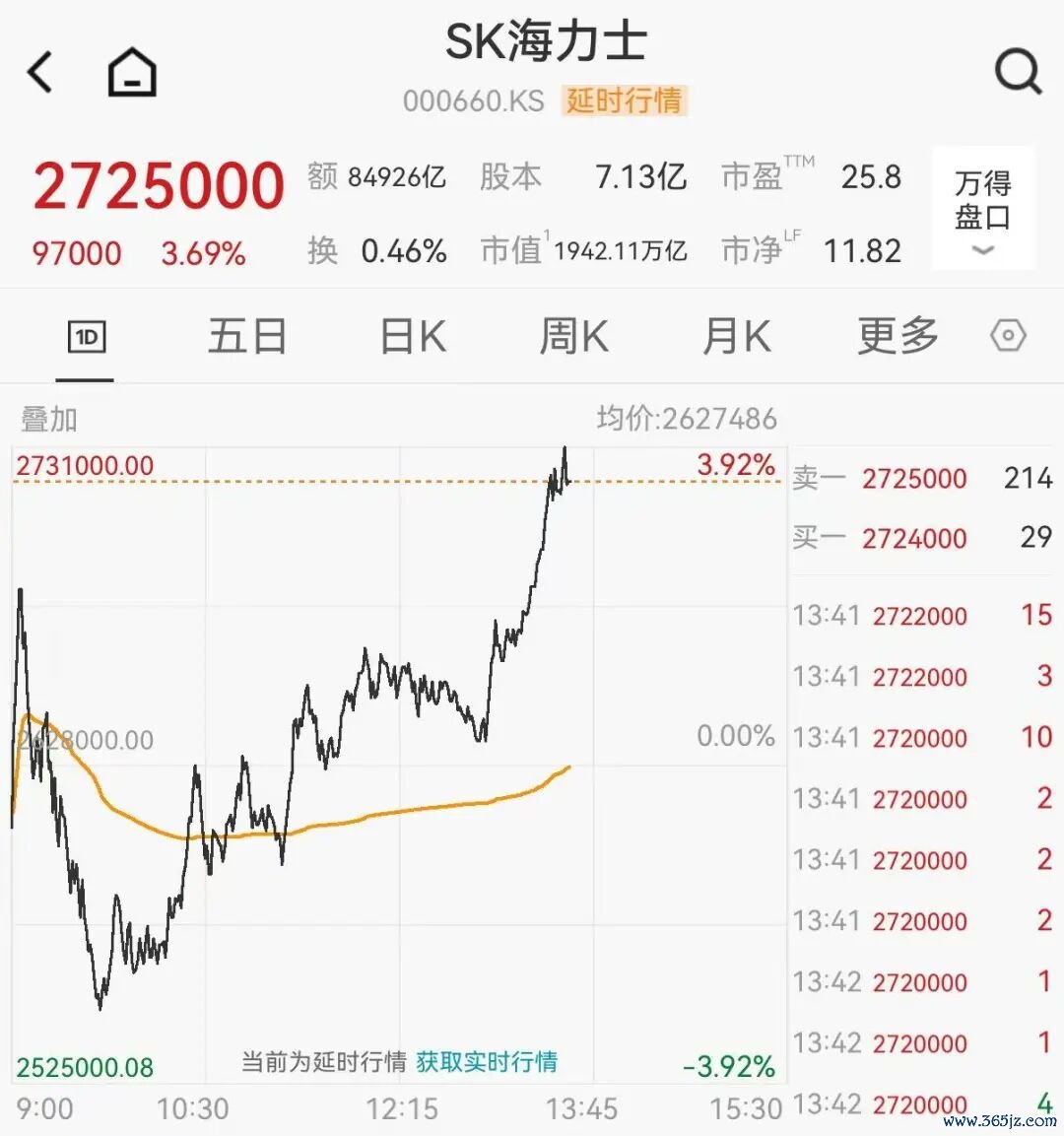Expand the 万得盘口 panel
1064x1136 pixels.
pyautogui.click(x=983, y=210)
